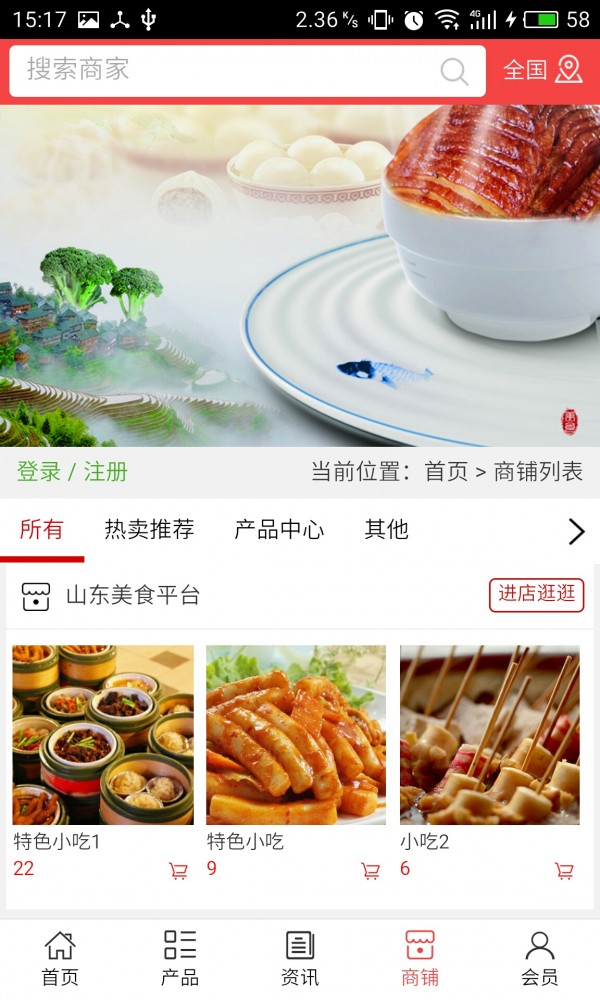Add 小吃2 to the cart
The image size is (600, 1000).
[565, 871]
